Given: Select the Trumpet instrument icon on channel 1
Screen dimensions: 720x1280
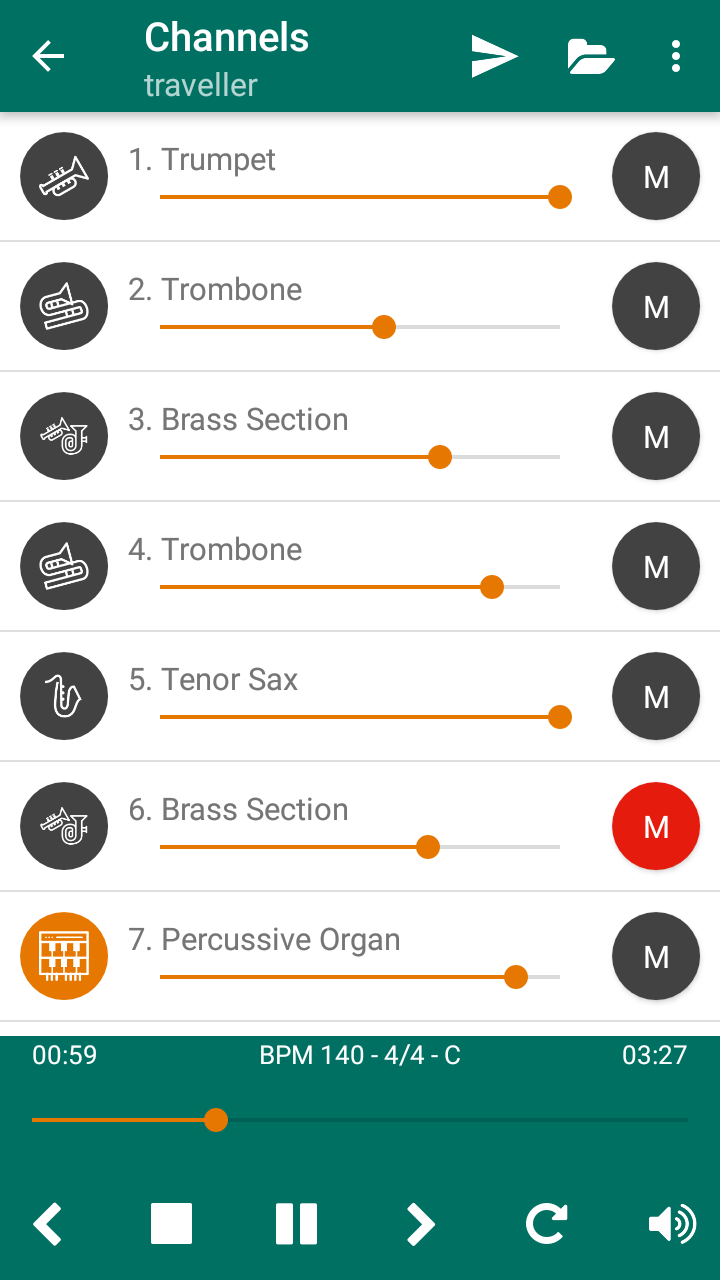Looking at the screenshot, I should pos(64,176).
